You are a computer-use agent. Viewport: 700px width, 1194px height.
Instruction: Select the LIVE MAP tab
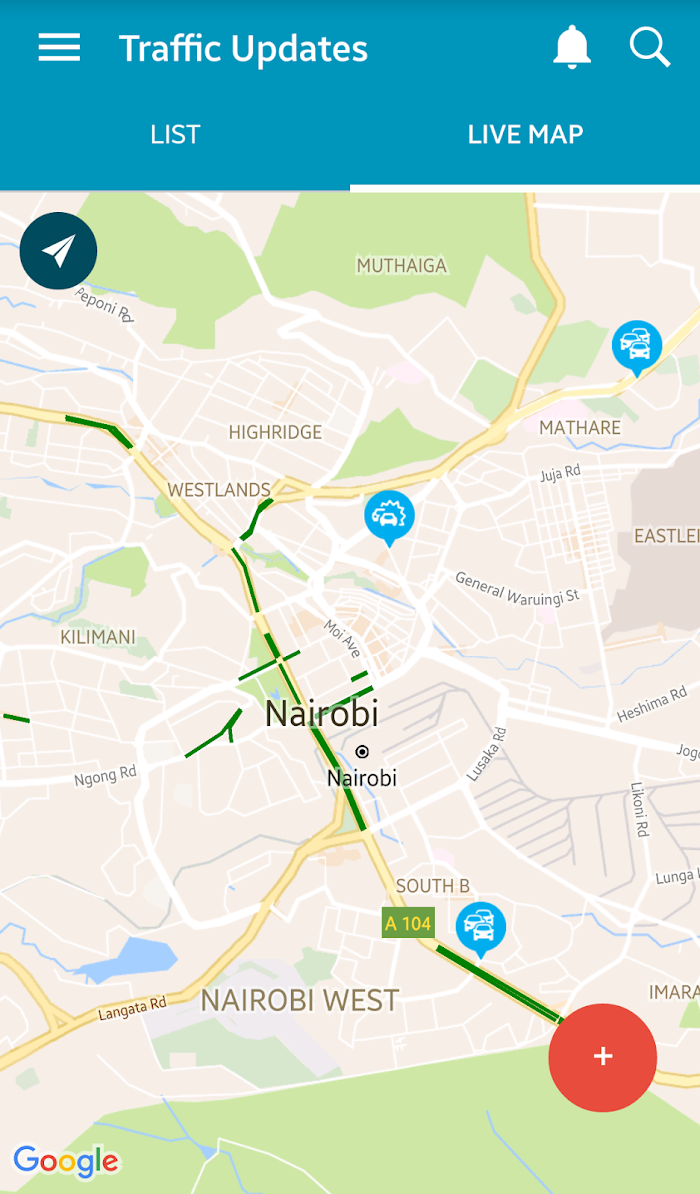525,135
